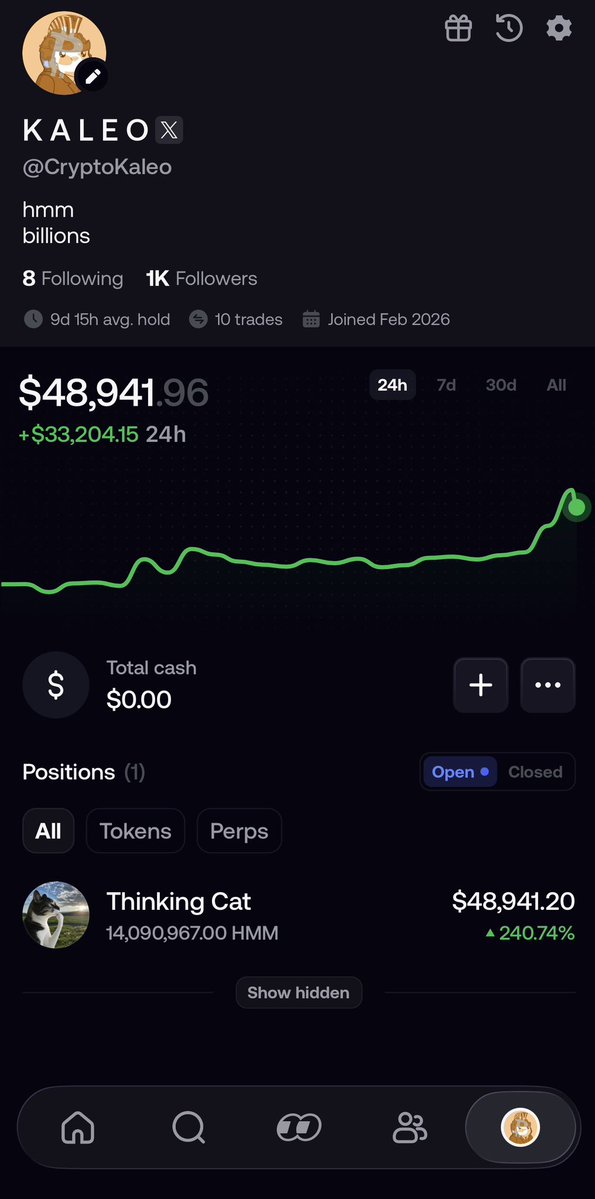Screen dimensions: 595x1199
Task: View the 1K Followers list
Action: [202, 278]
